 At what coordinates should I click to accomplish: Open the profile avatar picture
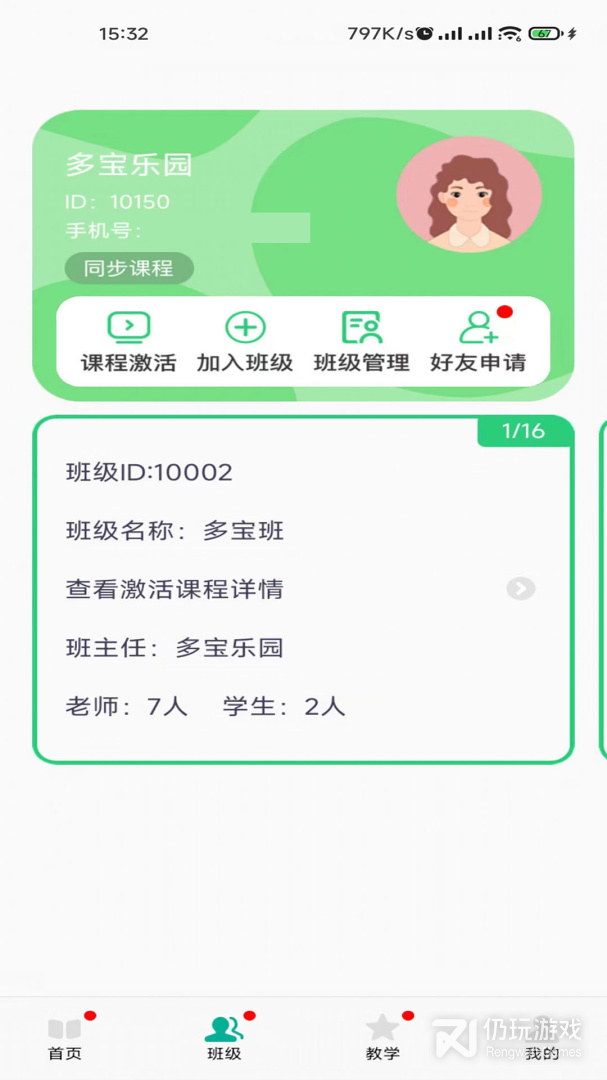[x=469, y=194]
